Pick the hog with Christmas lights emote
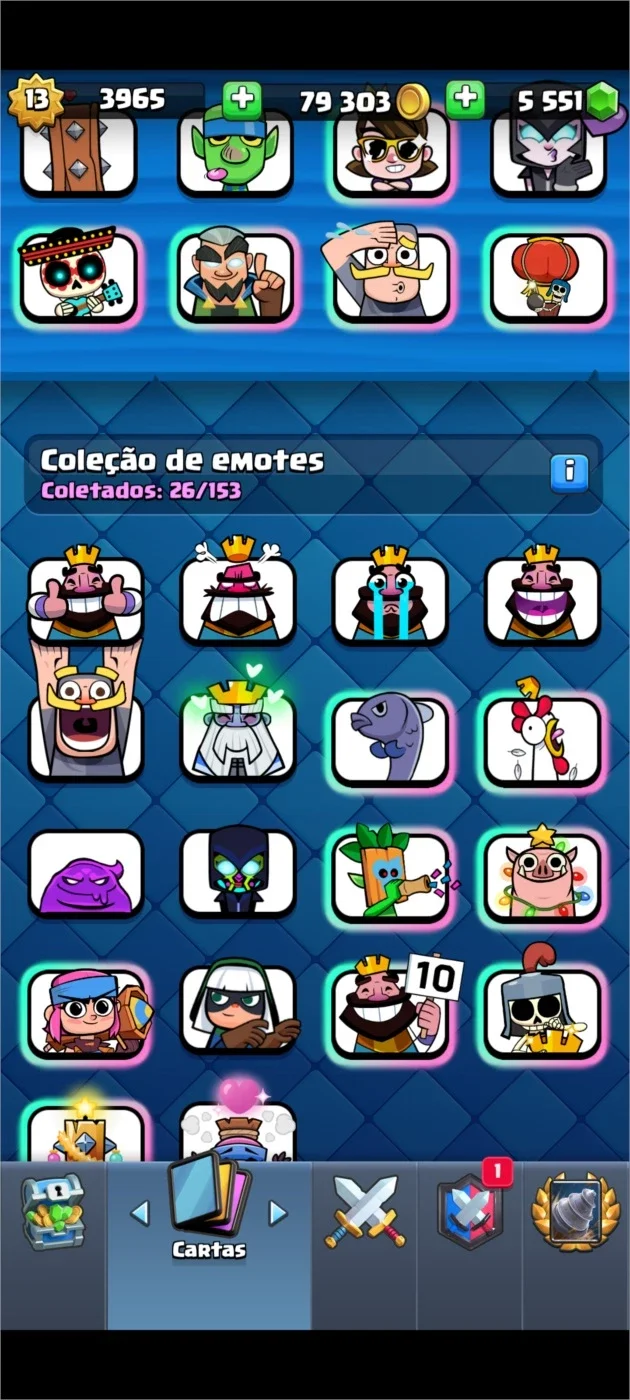The width and height of the screenshot is (630, 1400). pyautogui.click(x=542, y=872)
